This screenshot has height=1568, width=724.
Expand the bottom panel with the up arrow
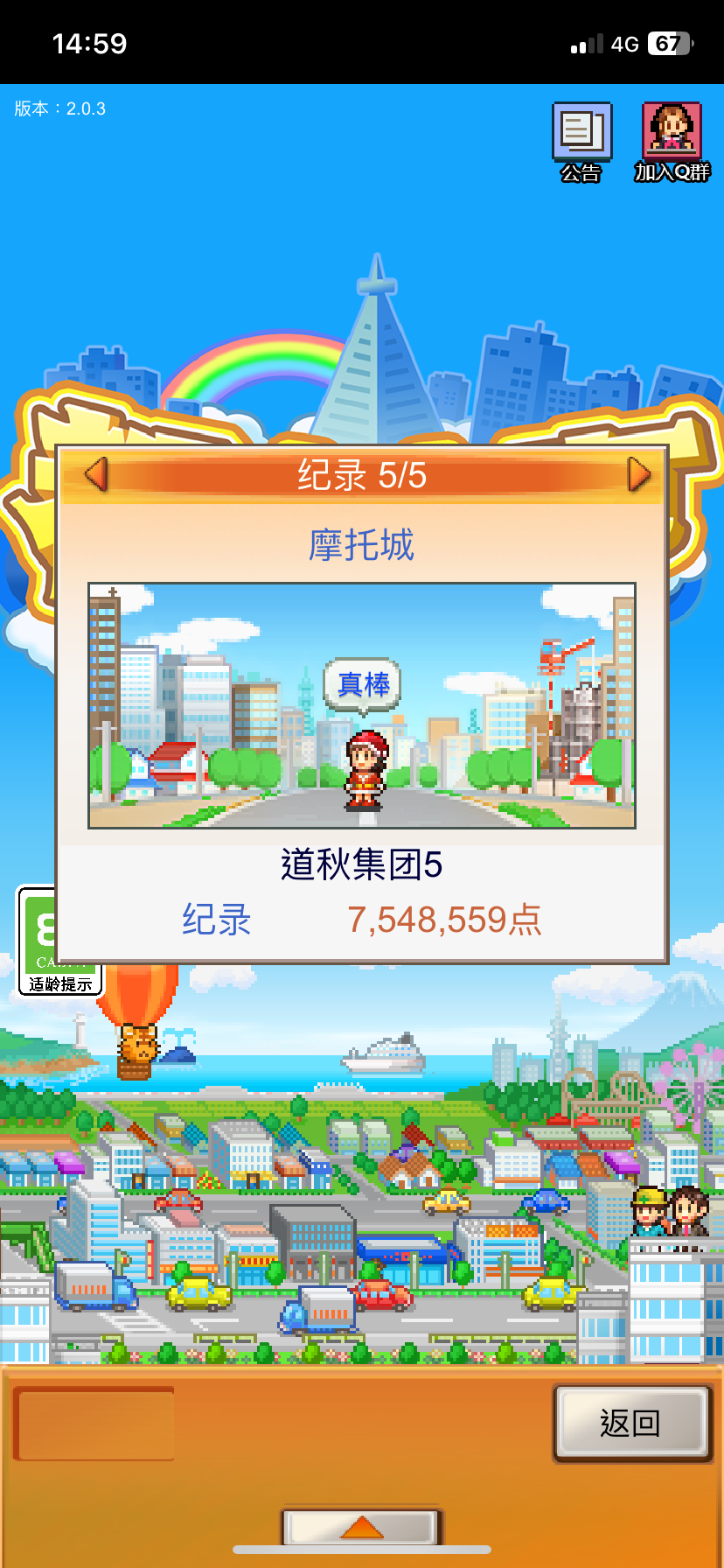[361, 1527]
